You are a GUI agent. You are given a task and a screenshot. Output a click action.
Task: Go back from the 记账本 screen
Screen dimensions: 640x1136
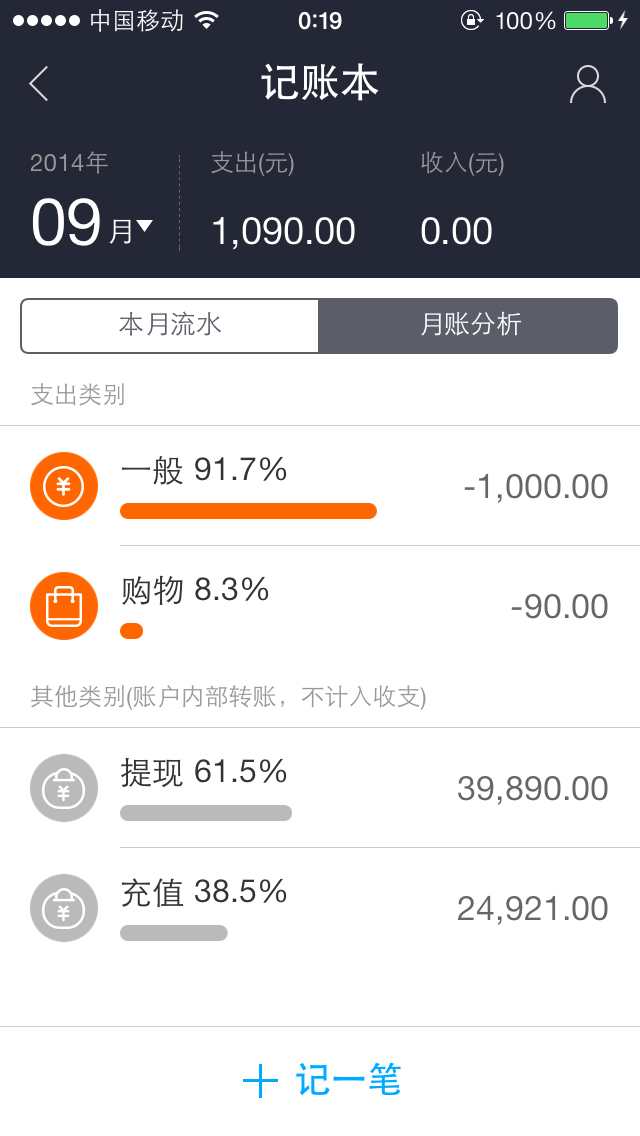(39, 84)
